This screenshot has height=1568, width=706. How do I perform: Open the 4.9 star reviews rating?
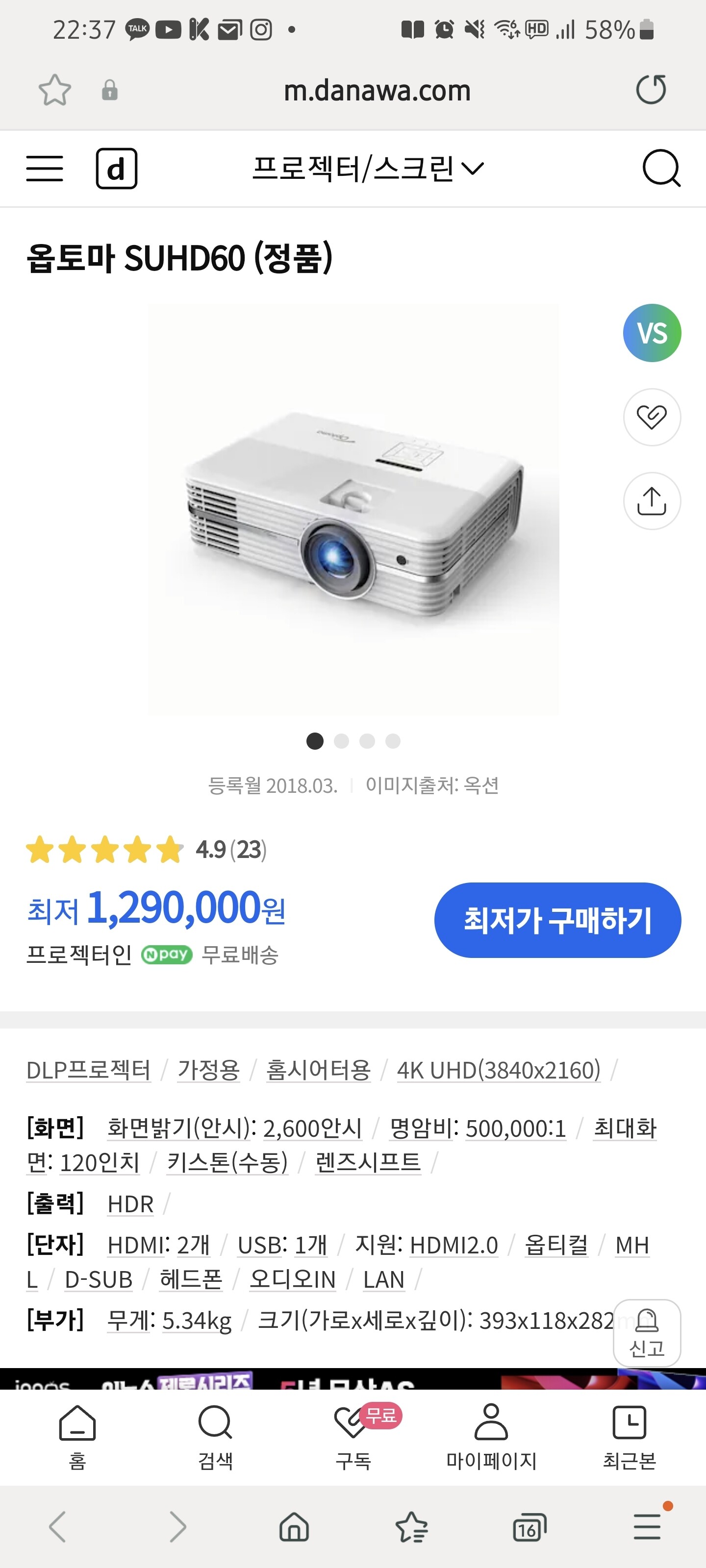(146, 849)
